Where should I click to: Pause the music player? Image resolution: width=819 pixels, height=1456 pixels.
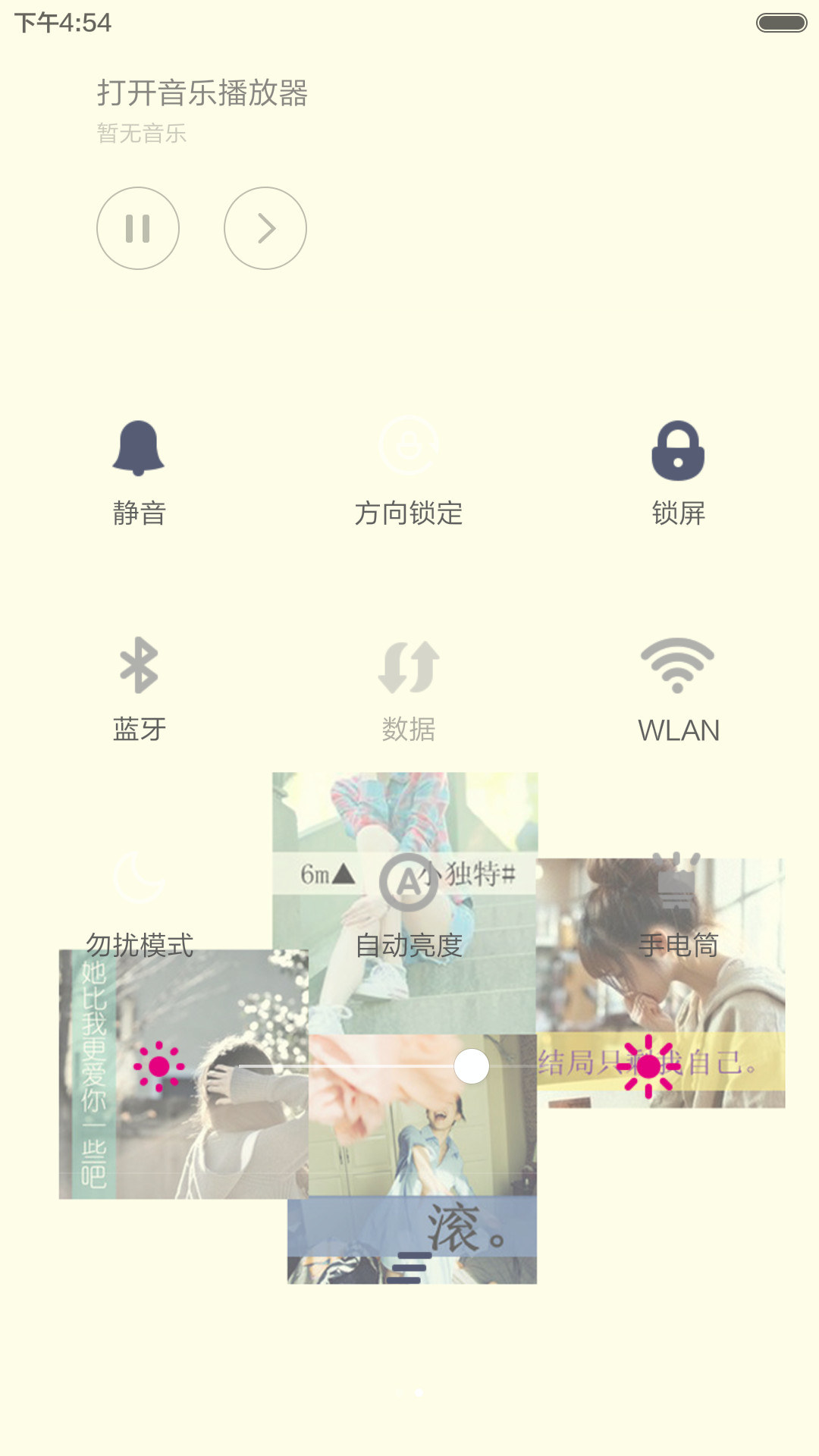[138, 228]
